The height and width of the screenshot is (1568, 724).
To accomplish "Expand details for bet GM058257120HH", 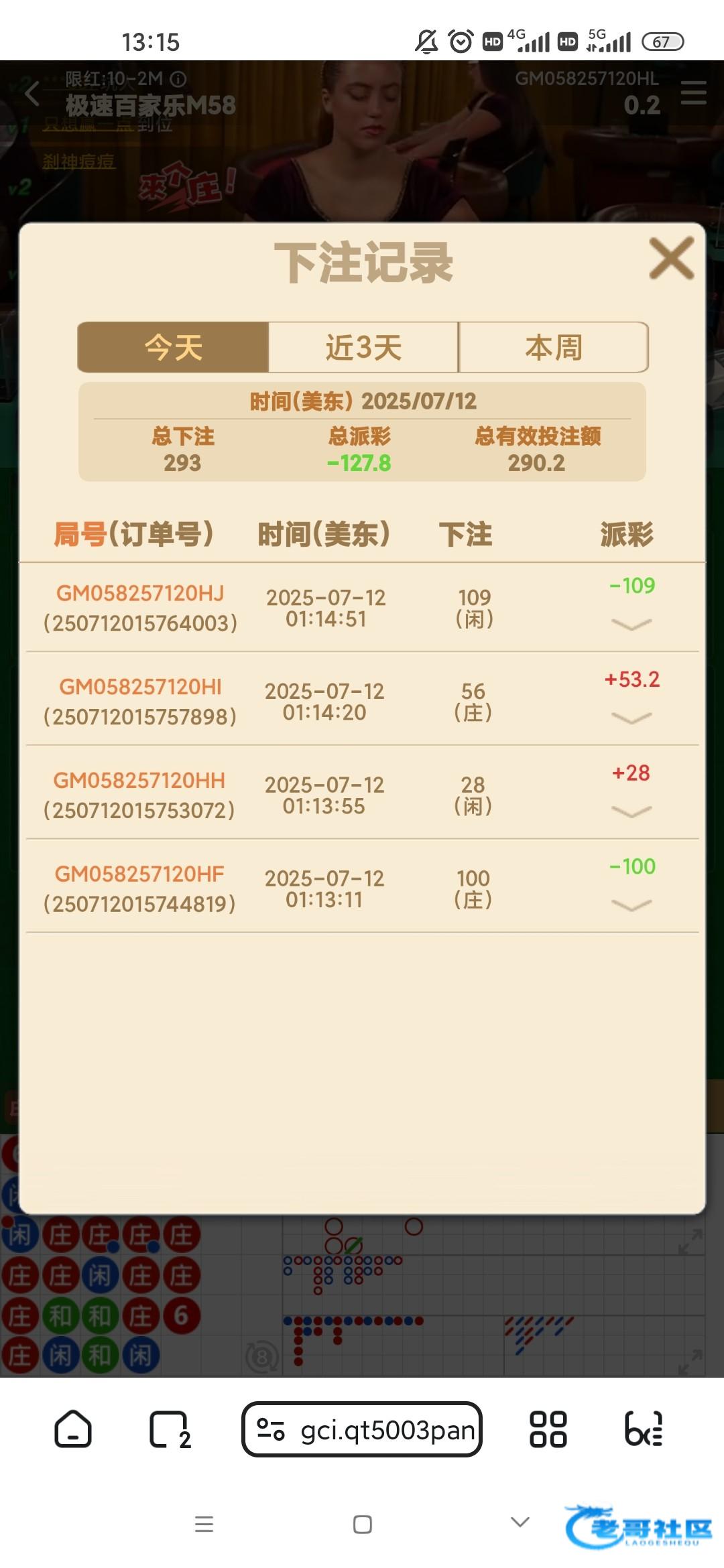I will 631,812.
